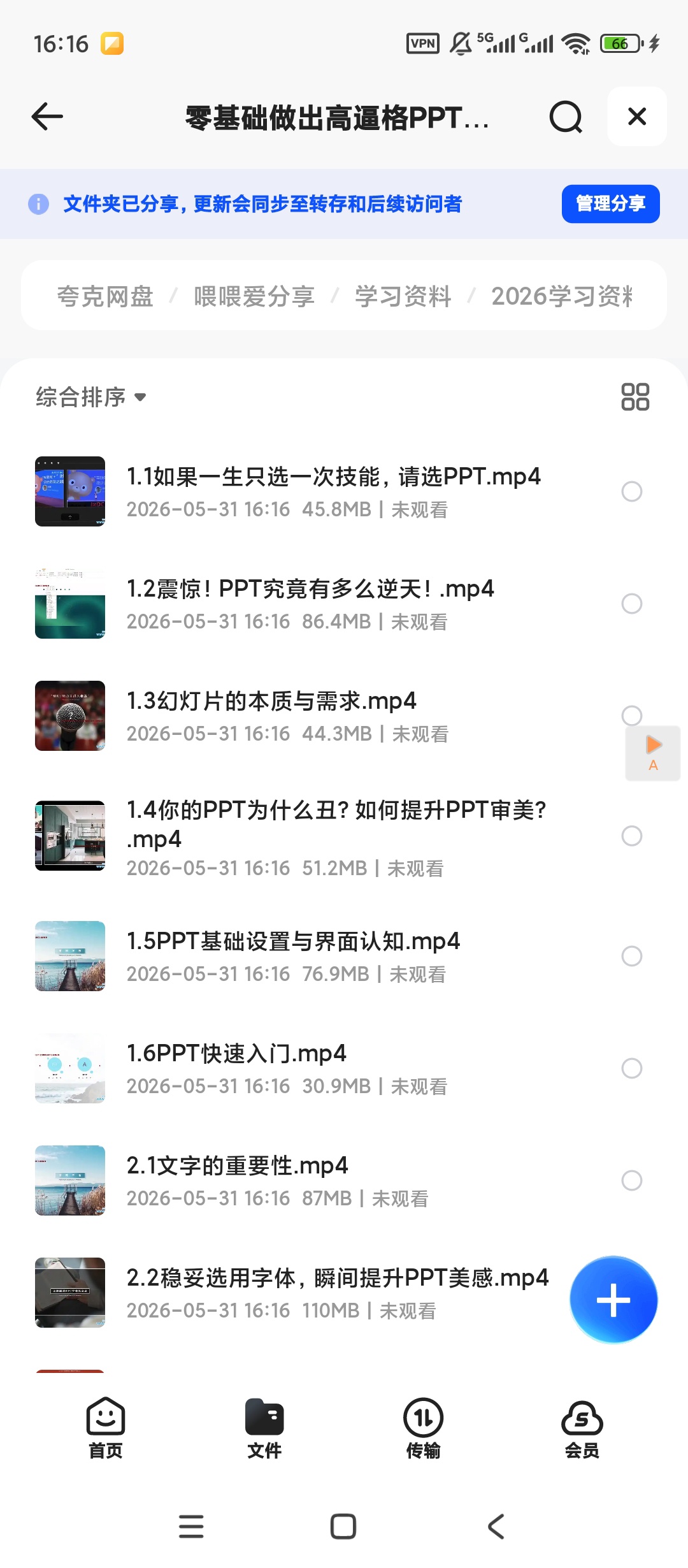Open search in this folder
This screenshot has height=1568, width=688.
click(x=566, y=117)
